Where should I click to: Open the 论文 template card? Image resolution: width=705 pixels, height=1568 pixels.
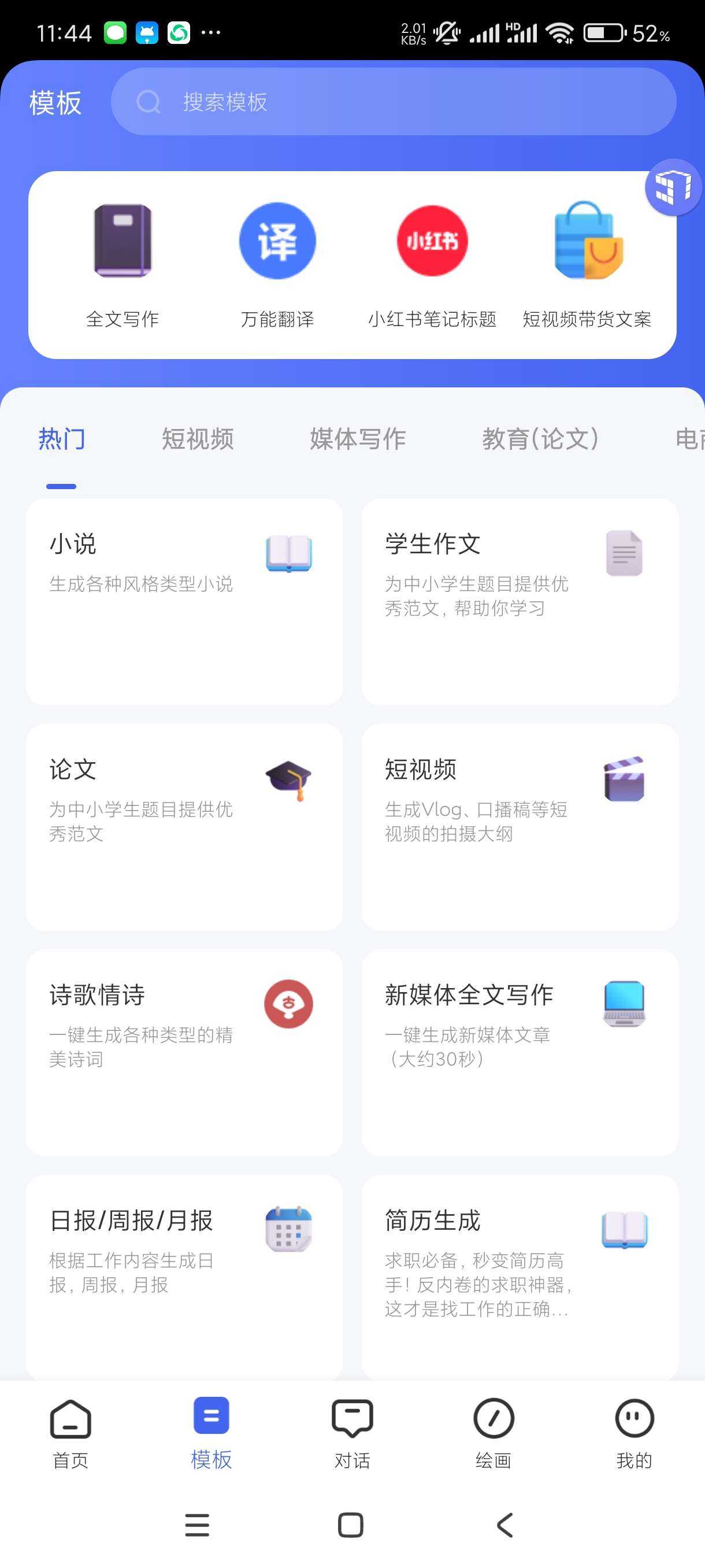click(184, 827)
